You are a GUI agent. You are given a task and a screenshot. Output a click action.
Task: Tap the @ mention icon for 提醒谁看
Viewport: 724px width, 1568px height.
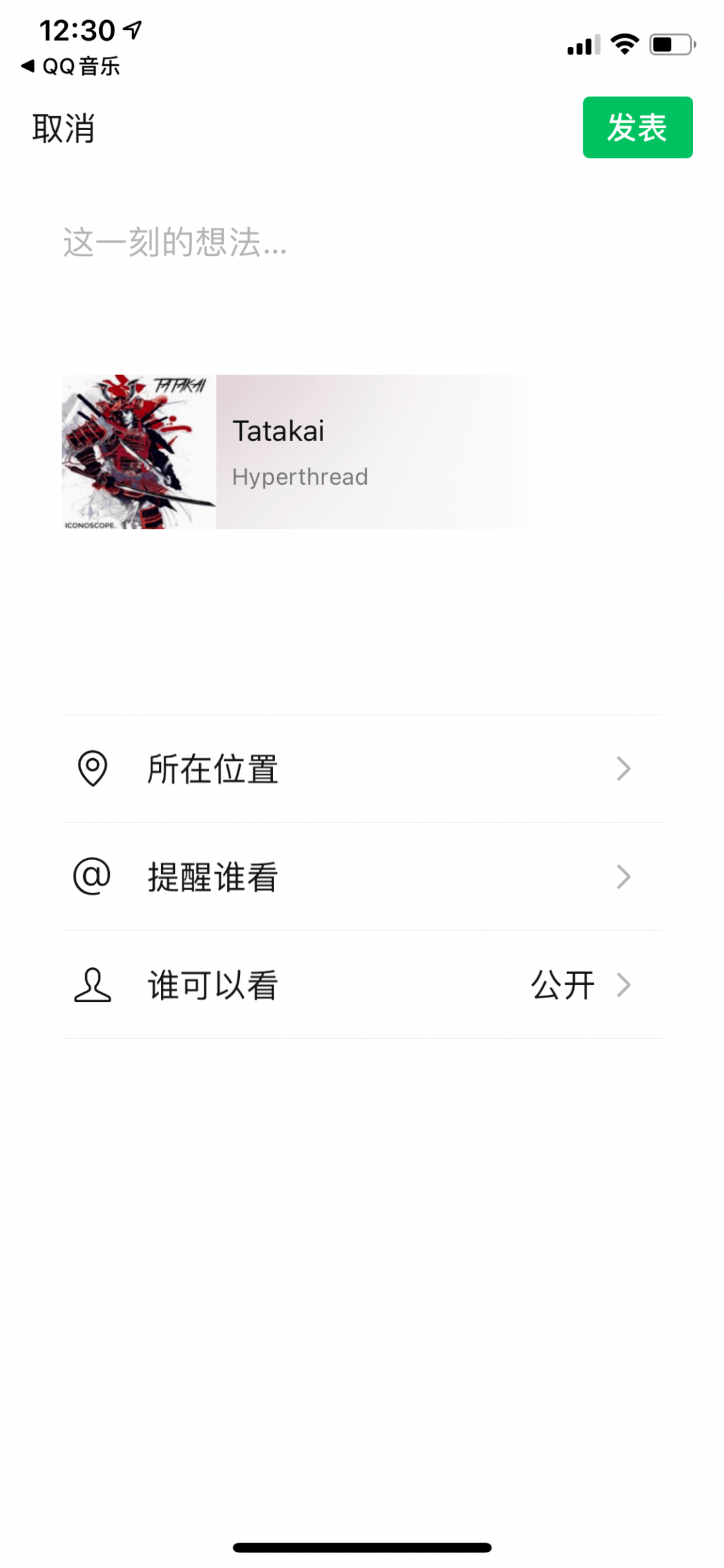(x=93, y=877)
